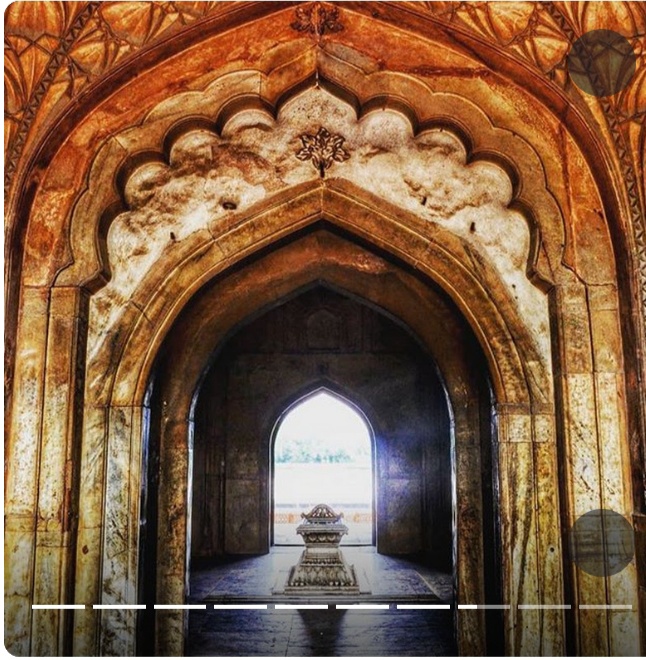Tap the round overlay button above the progress bar
The image size is (646, 660).
(x=602, y=543)
